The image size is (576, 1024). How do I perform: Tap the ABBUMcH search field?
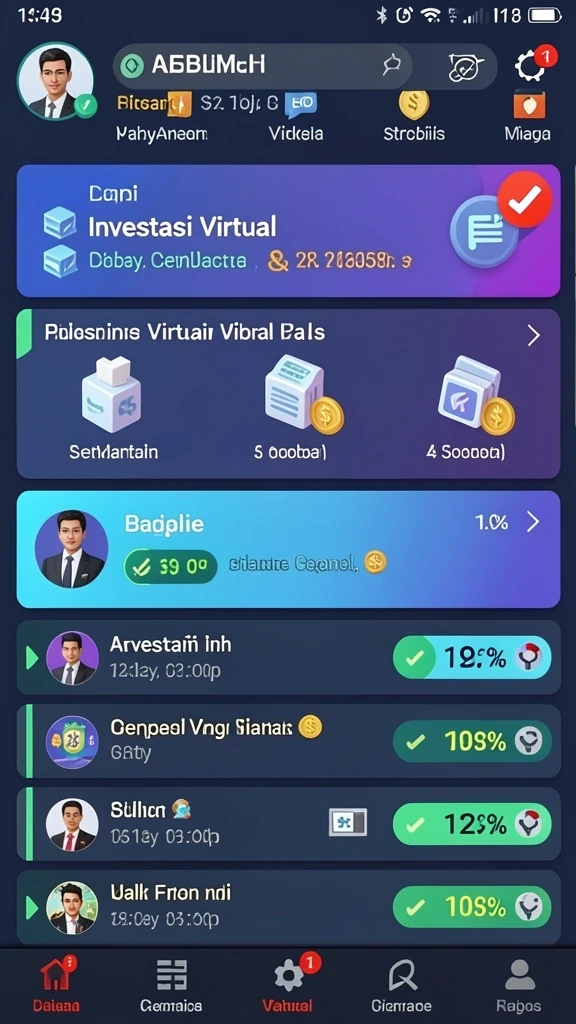click(263, 65)
